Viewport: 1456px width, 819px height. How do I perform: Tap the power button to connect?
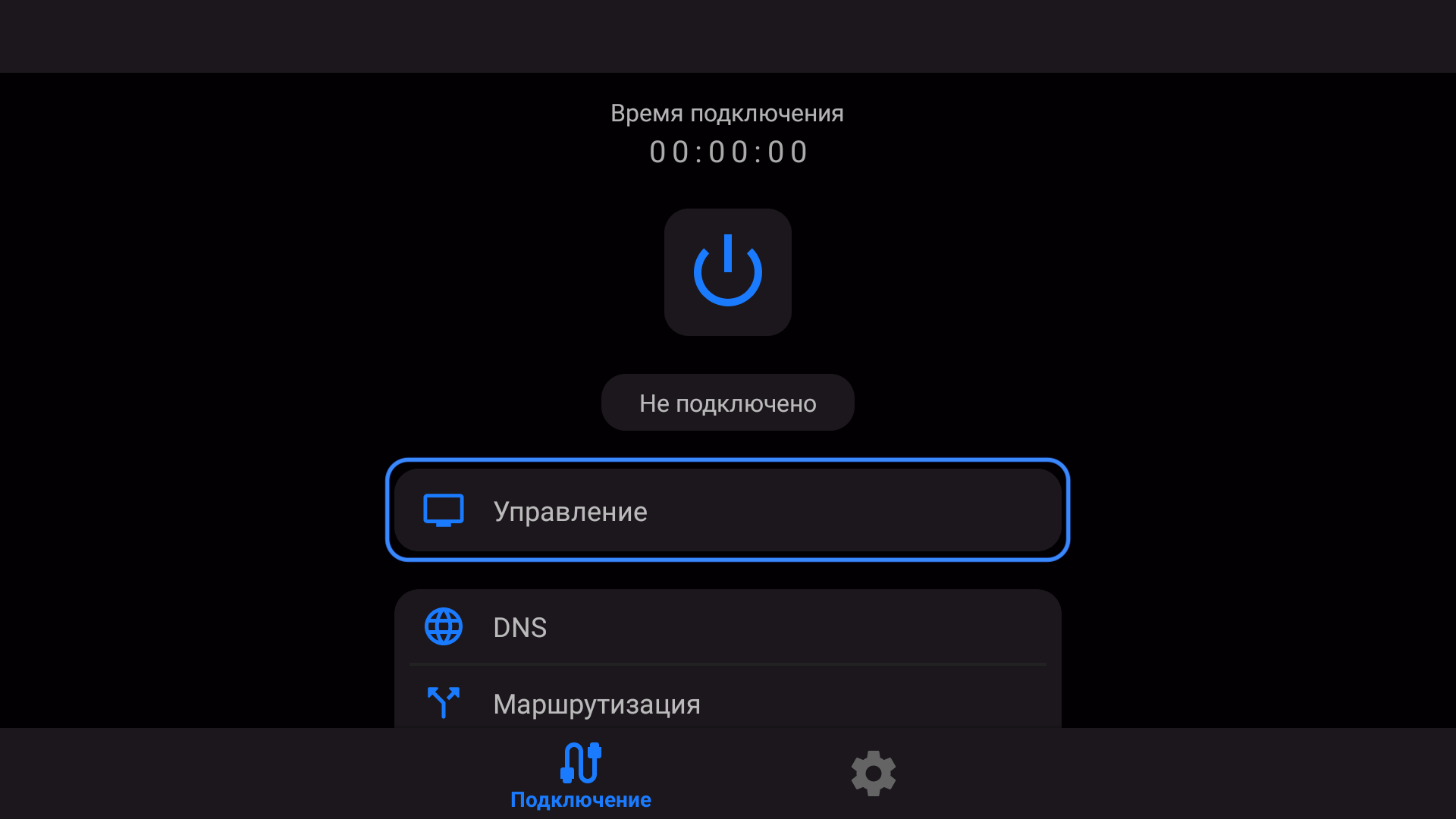click(x=727, y=271)
